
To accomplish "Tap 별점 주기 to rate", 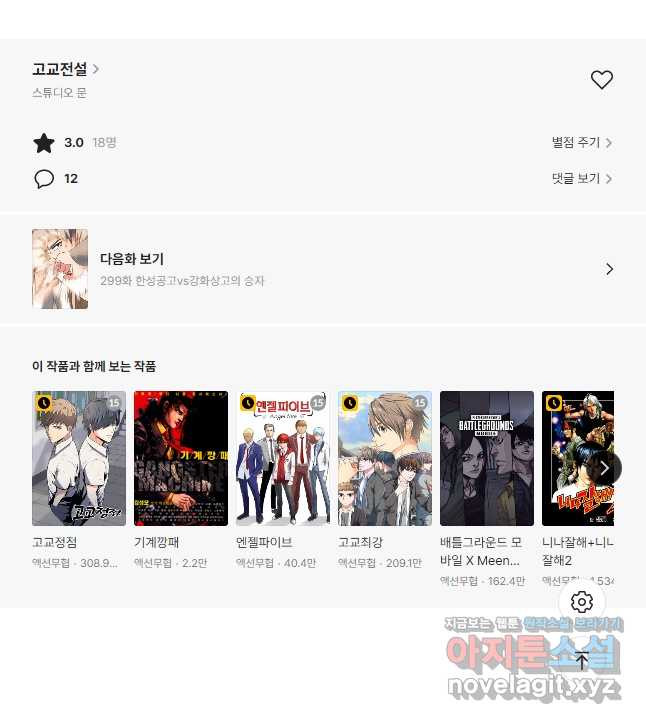I will click(x=581, y=143).
